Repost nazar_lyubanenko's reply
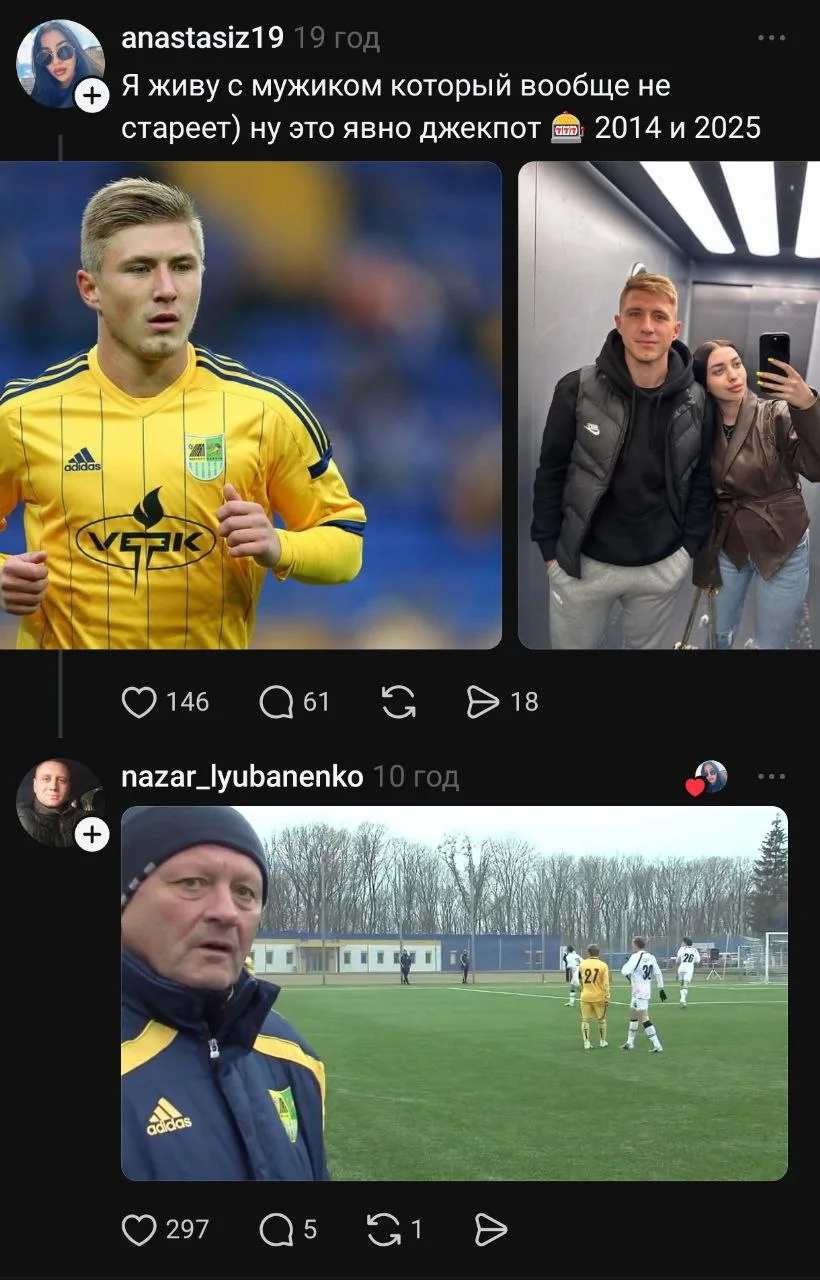This screenshot has width=820, height=1280. click(x=384, y=1229)
